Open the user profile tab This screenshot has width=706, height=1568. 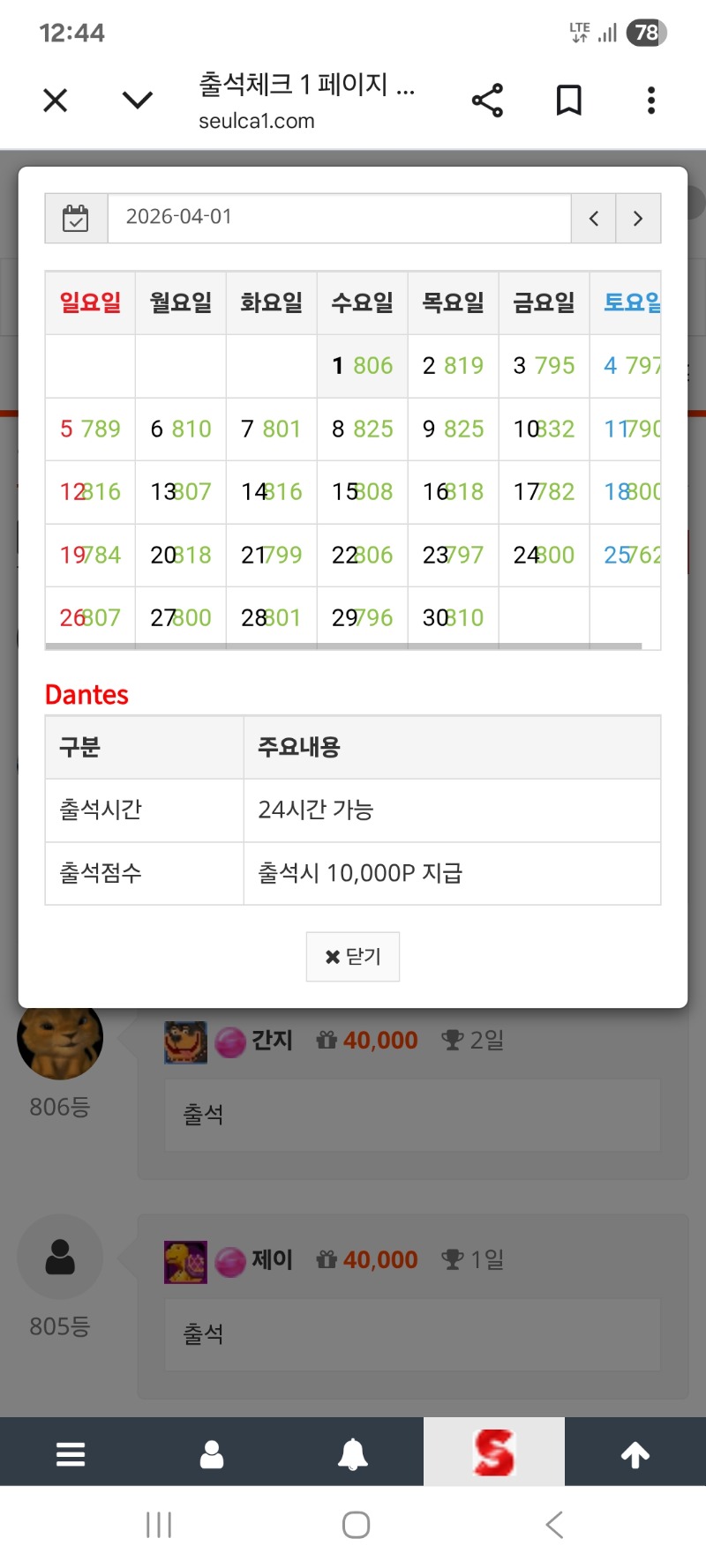click(212, 1453)
